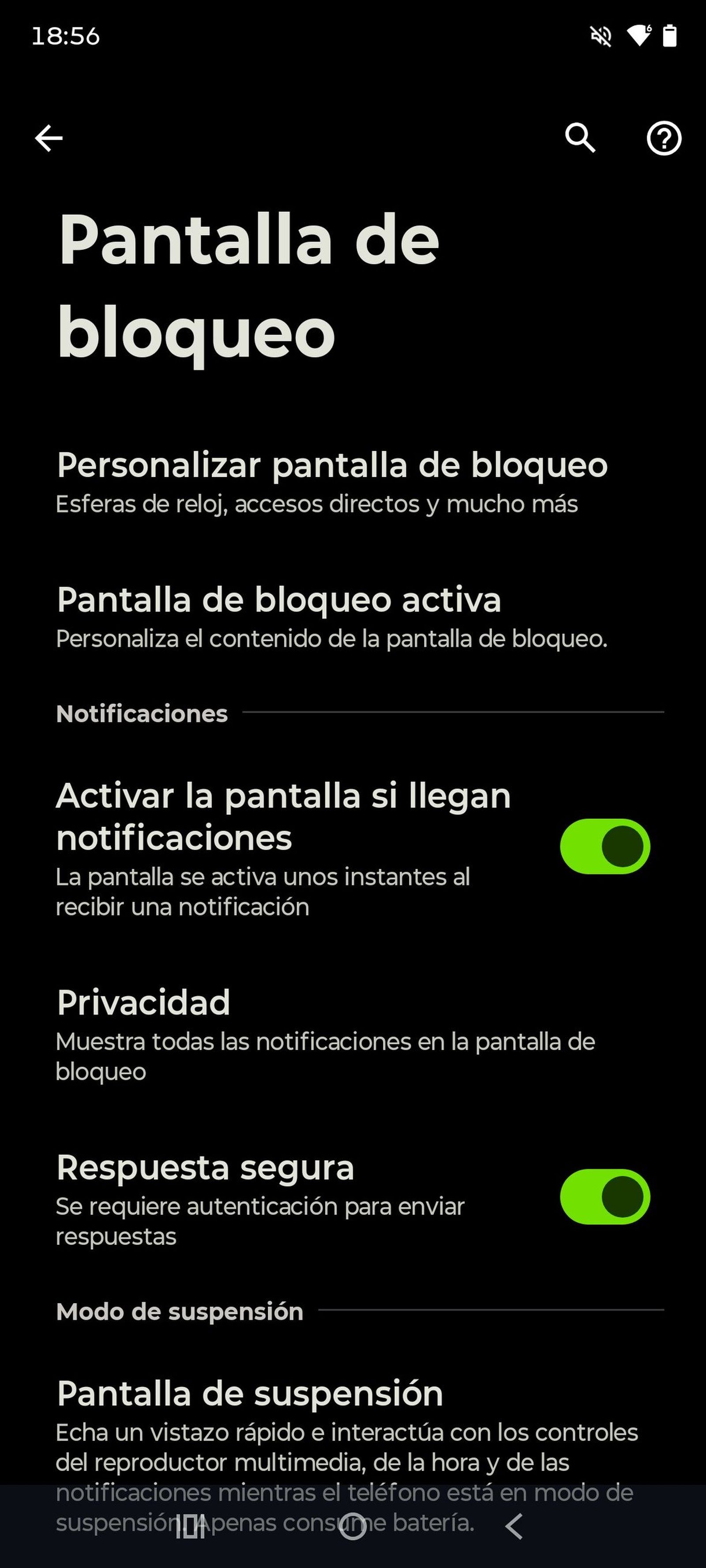The height and width of the screenshot is (1568, 706).
Task: Select the 'Modo de suspensión' section header
Action: click(180, 1312)
